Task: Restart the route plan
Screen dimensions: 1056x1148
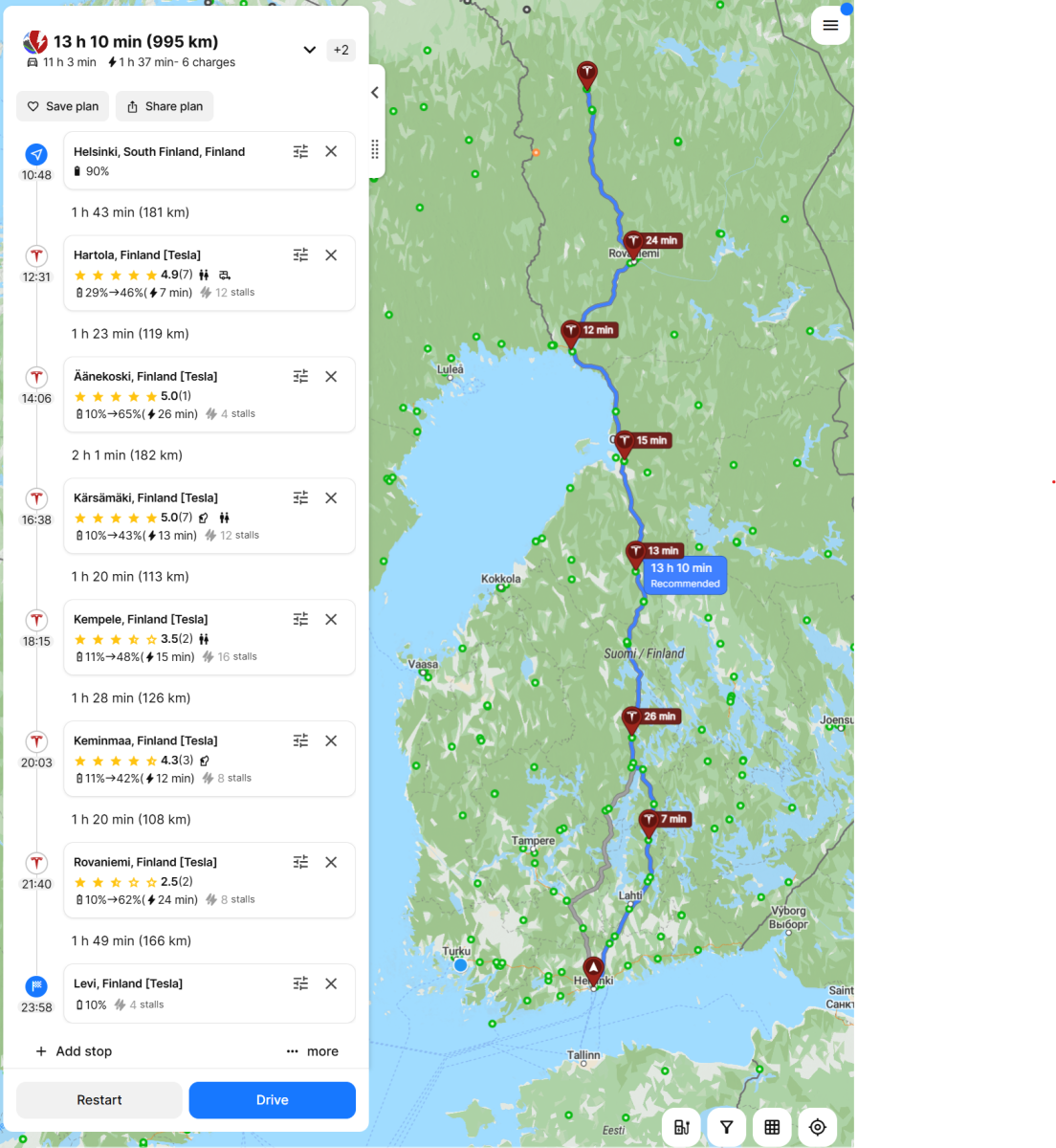Action: 99,1100
